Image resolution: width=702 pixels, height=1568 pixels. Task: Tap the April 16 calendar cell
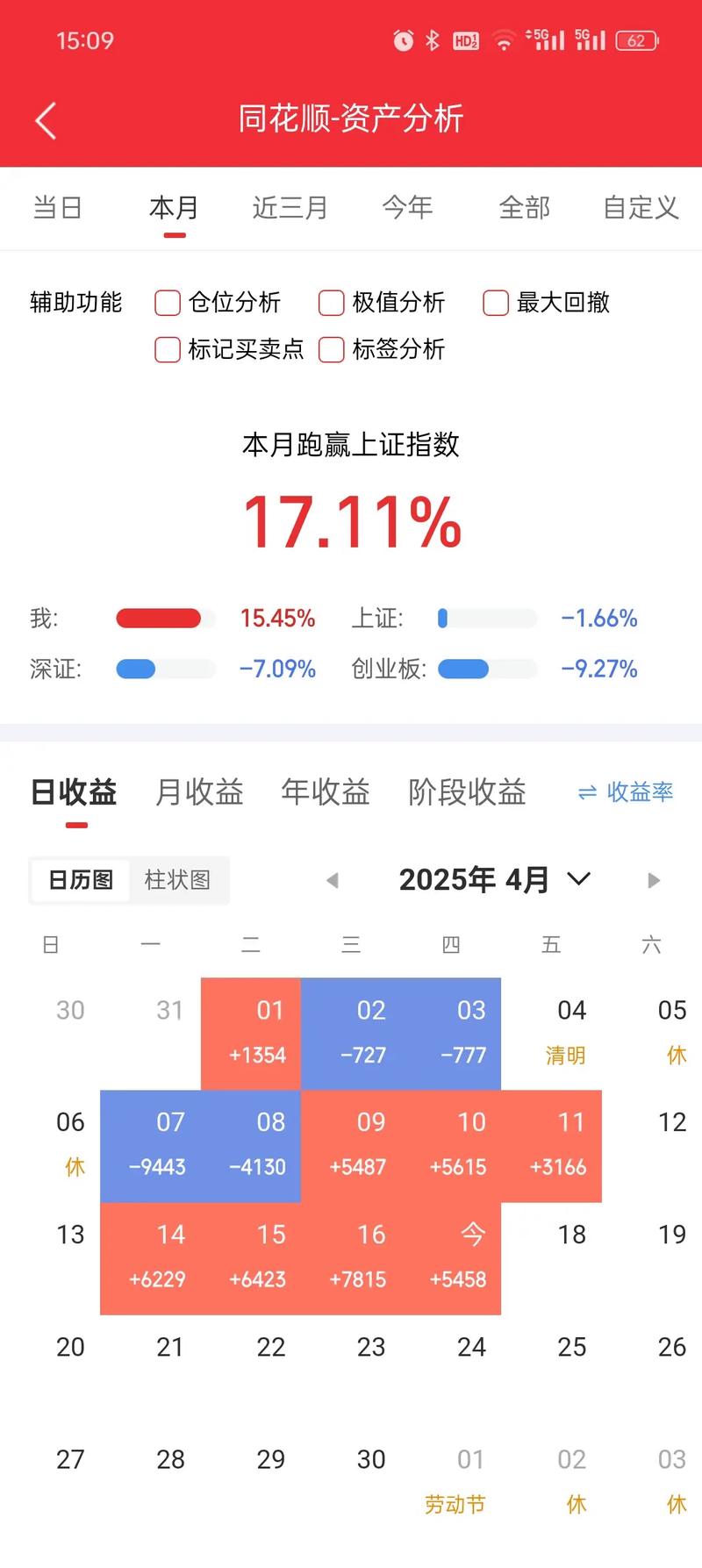tap(369, 1255)
